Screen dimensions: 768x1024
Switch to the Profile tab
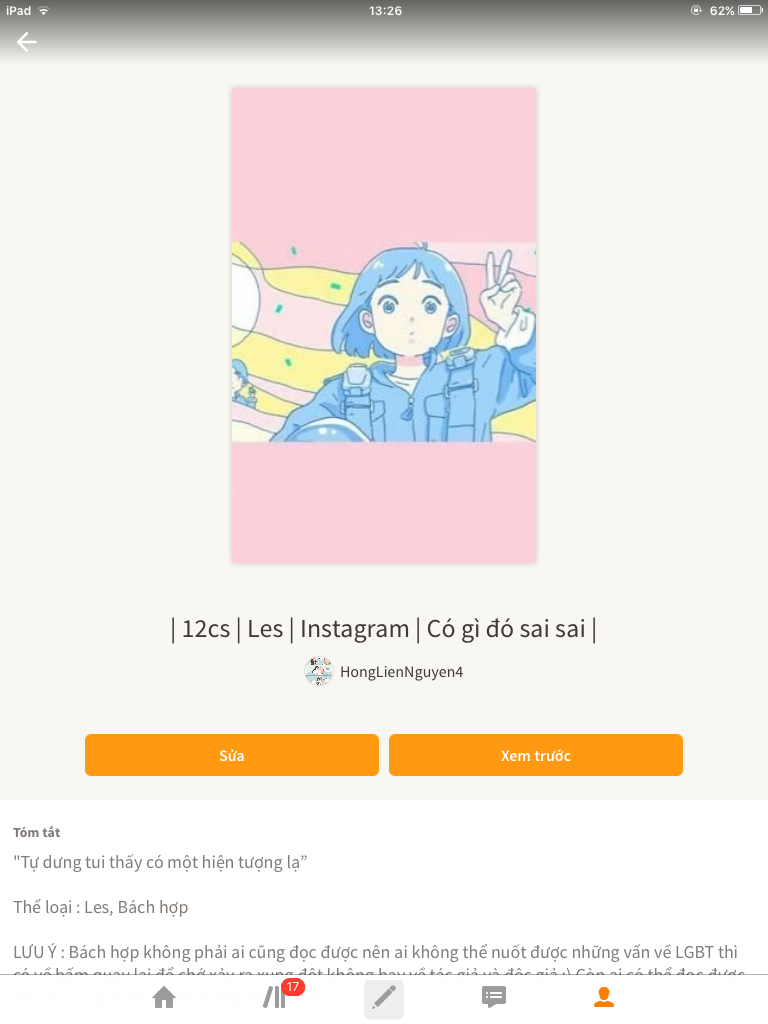point(603,997)
